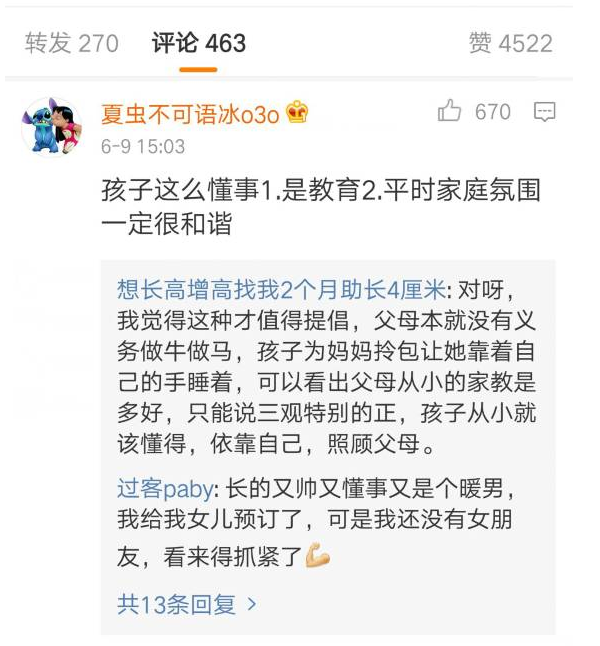The height and width of the screenshot is (646, 600).
Task: Open 夏虫不可语冰o3o's username profile
Action: coord(190,114)
